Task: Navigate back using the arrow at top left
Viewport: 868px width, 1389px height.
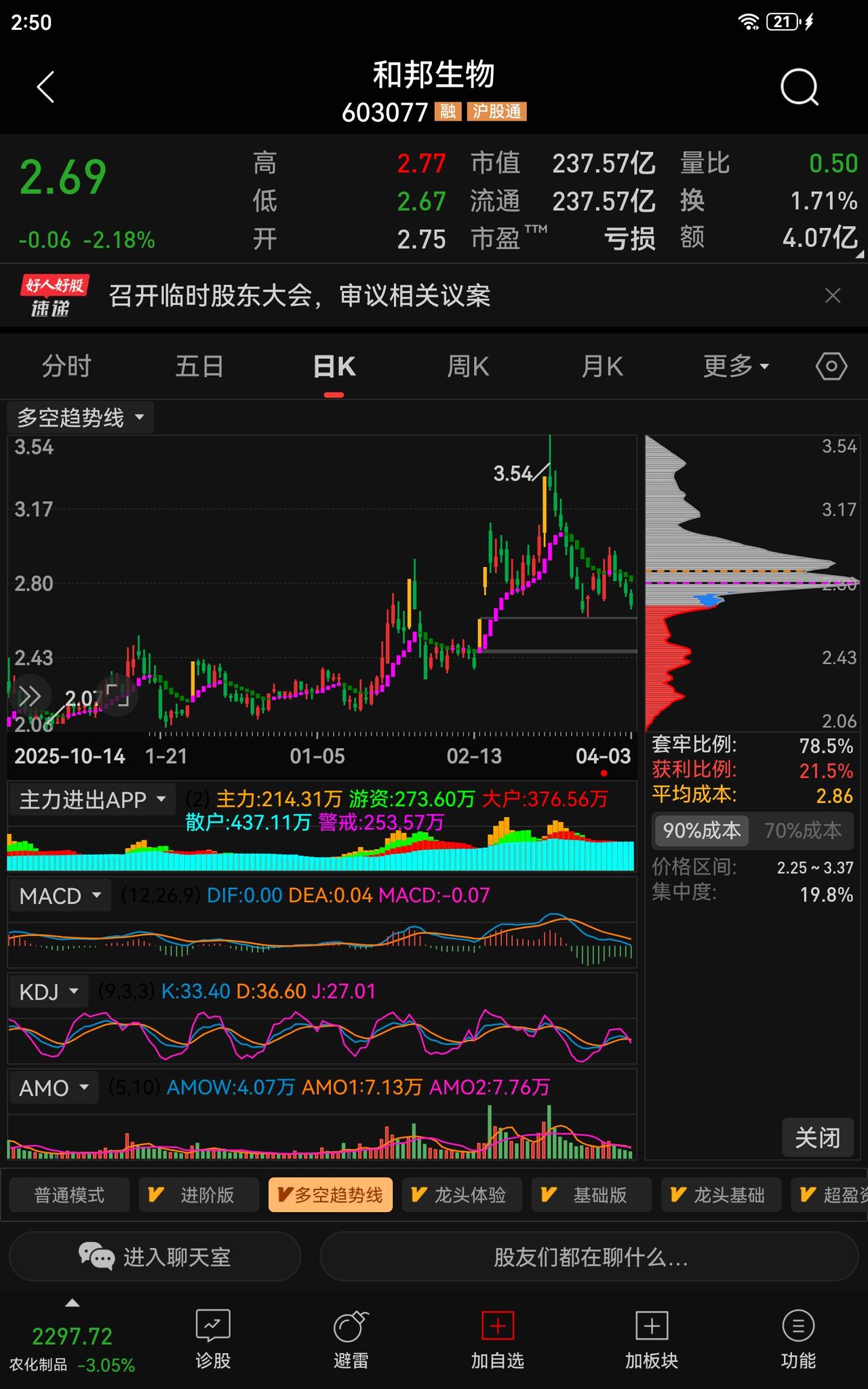Action: [45, 87]
